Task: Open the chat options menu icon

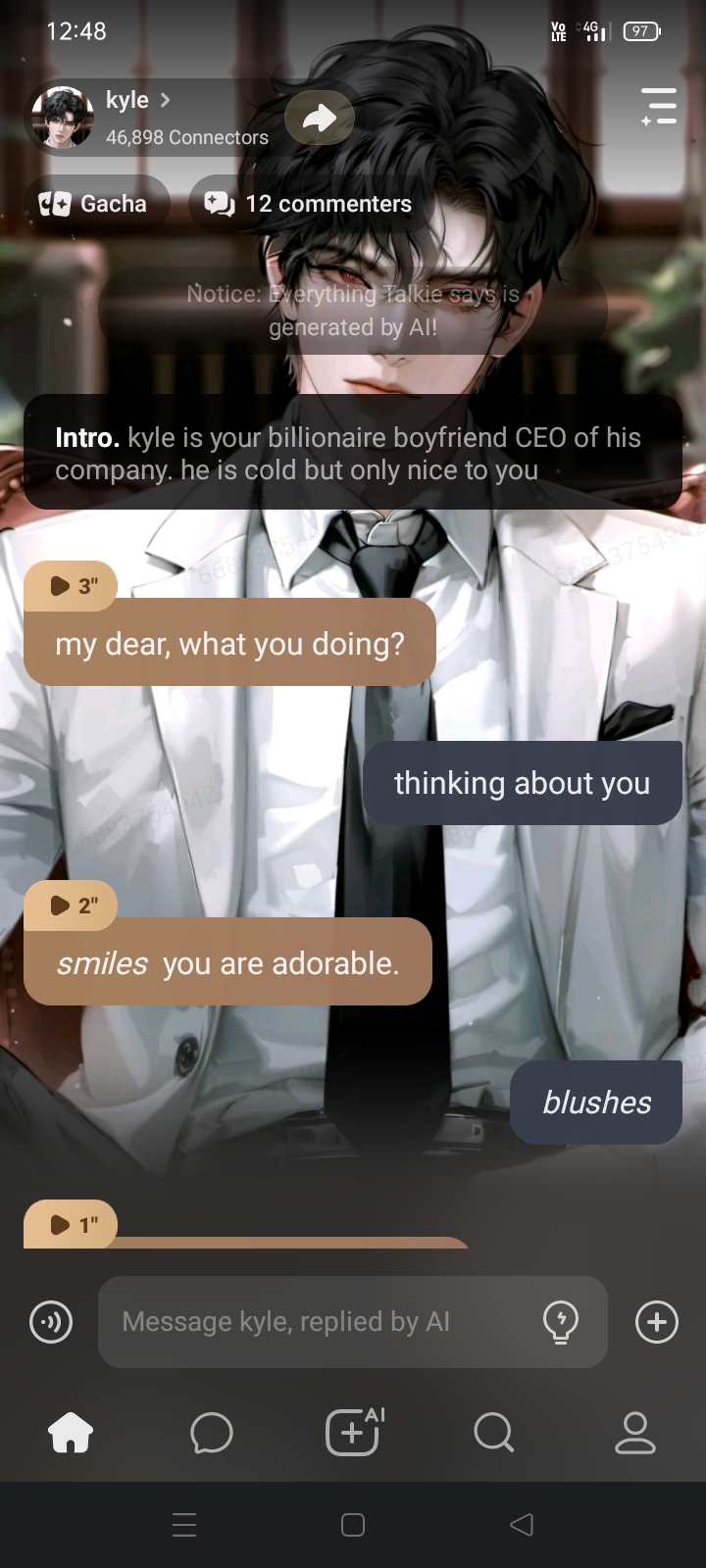Action: pos(659,106)
